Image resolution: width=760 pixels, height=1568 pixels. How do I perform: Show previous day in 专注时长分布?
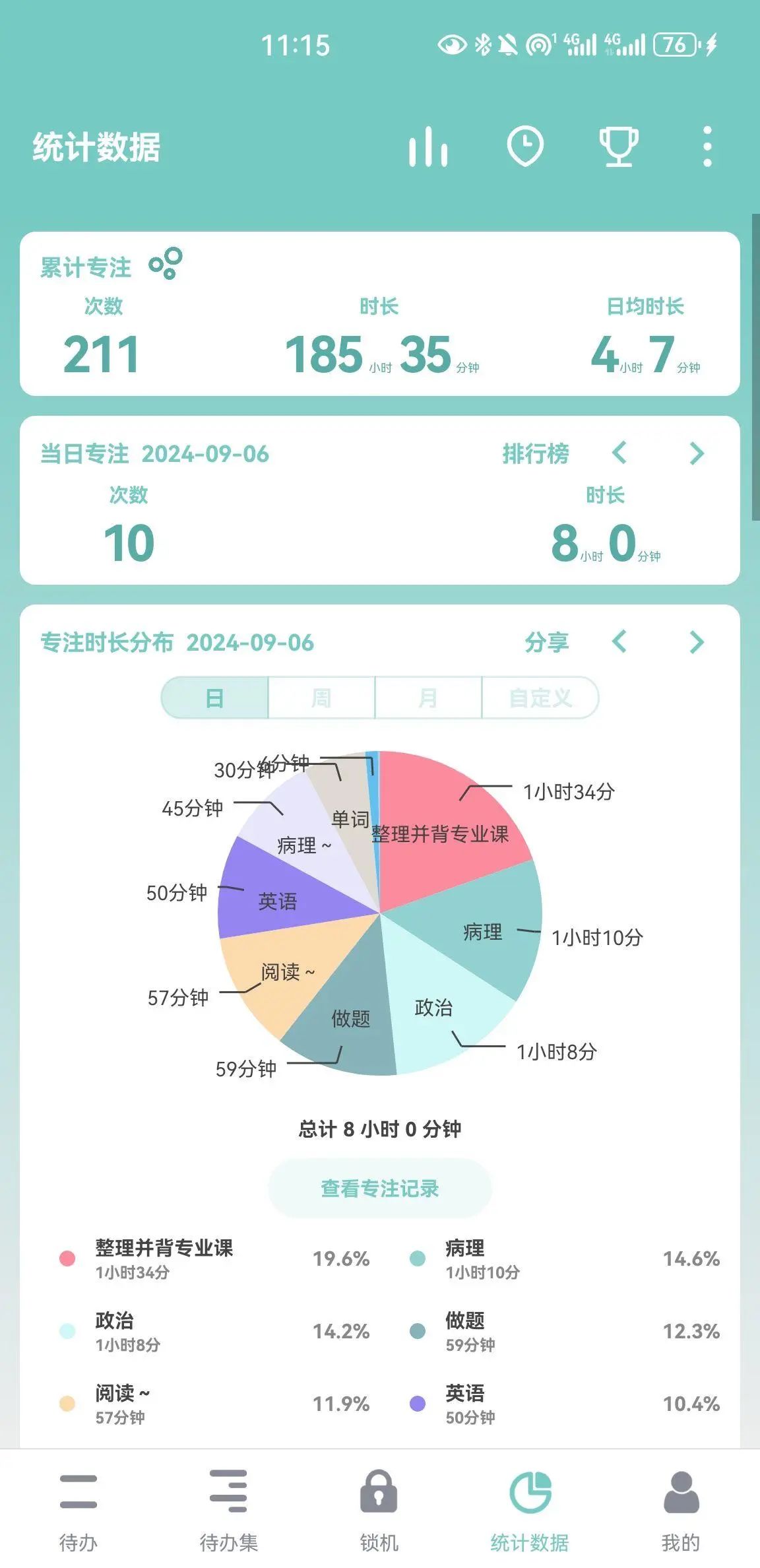[619, 642]
